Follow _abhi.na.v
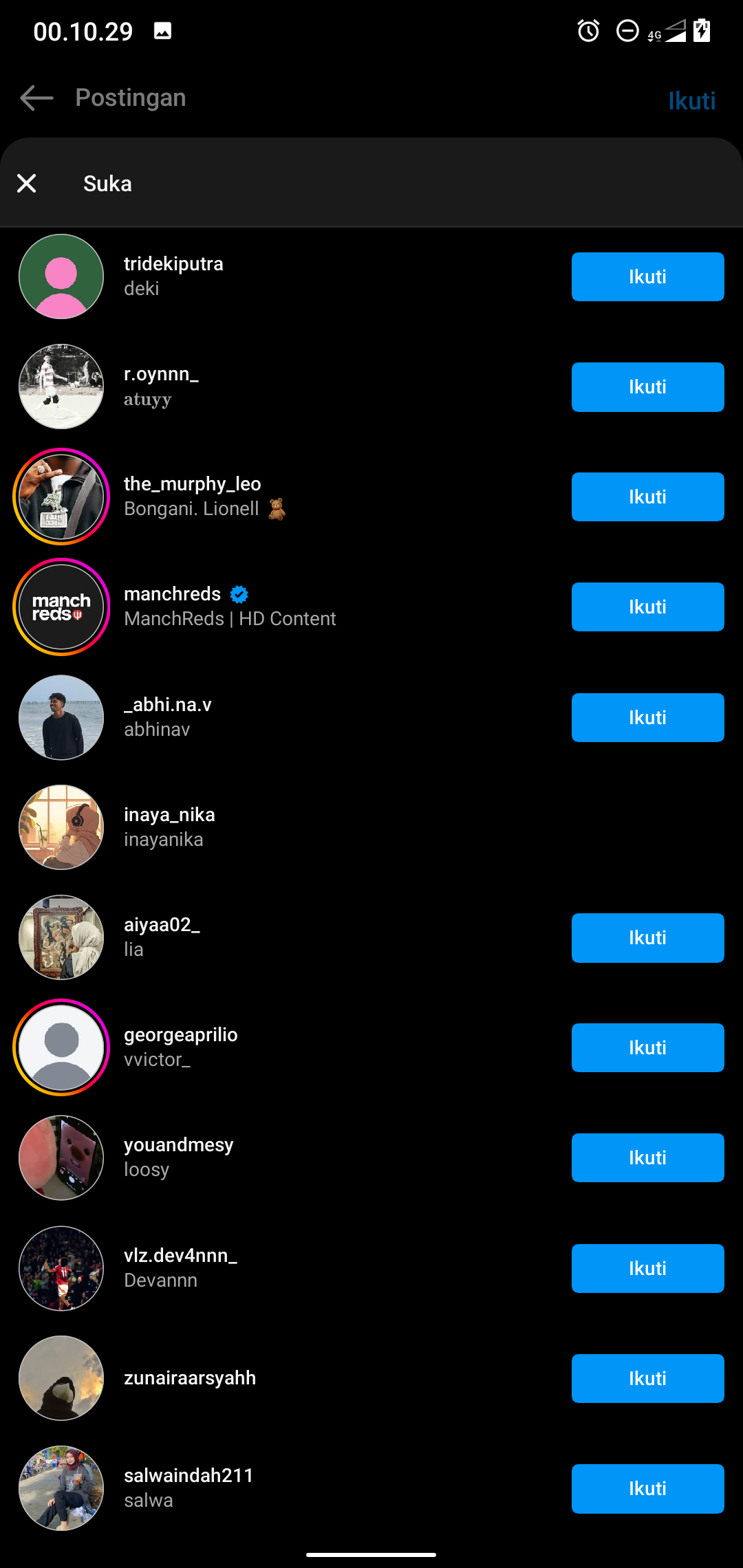The image size is (743, 1568). pyautogui.click(x=647, y=718)
